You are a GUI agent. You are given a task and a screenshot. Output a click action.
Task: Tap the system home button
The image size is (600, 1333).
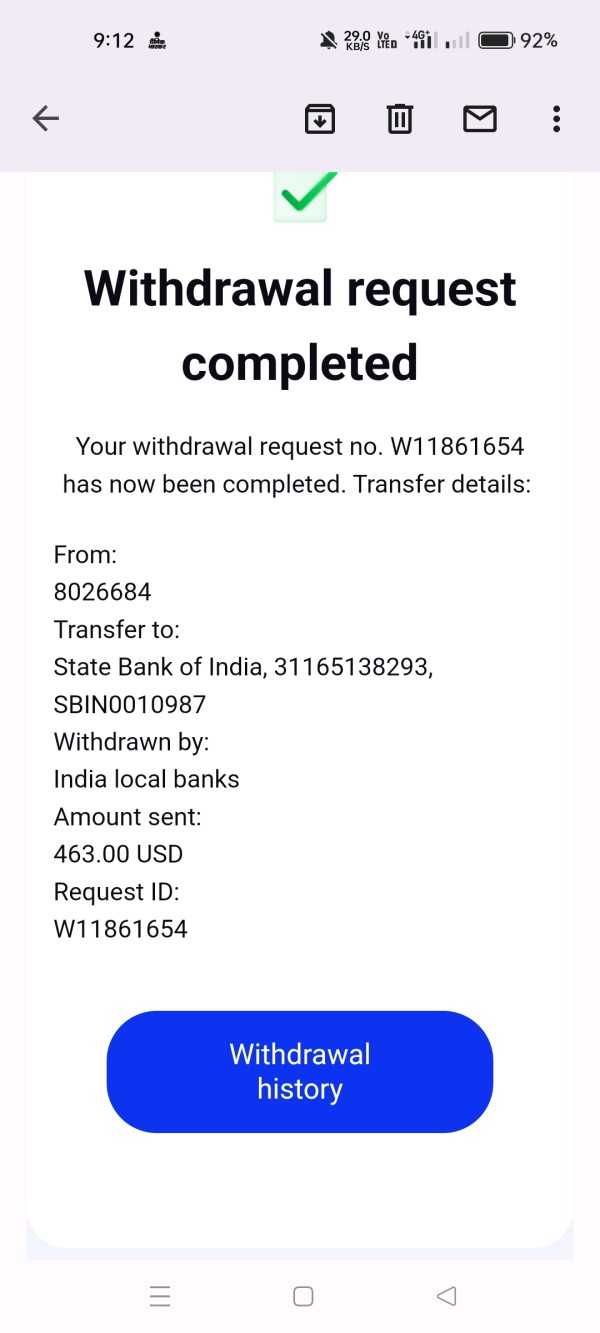[303, 1297]
